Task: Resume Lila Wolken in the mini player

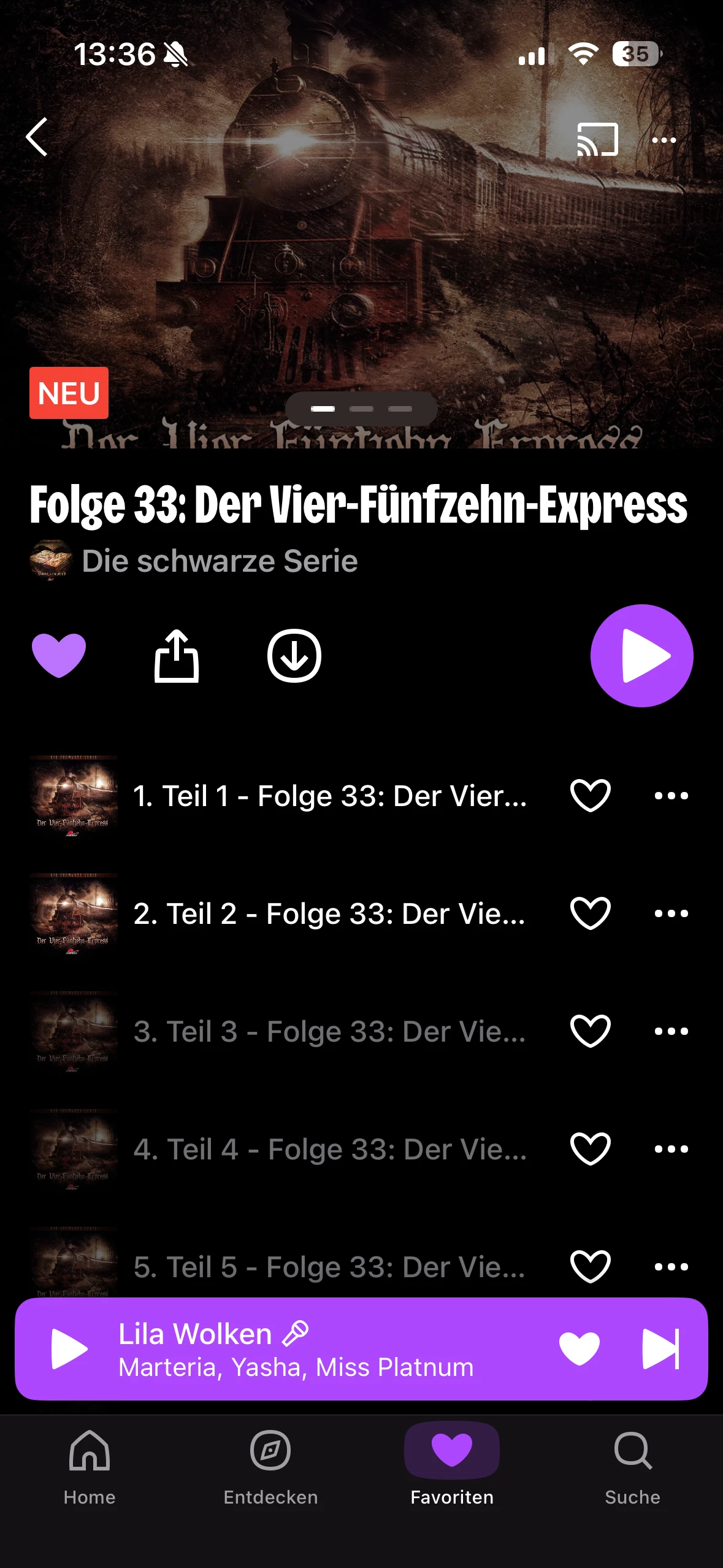Action: coord(69,1349)
